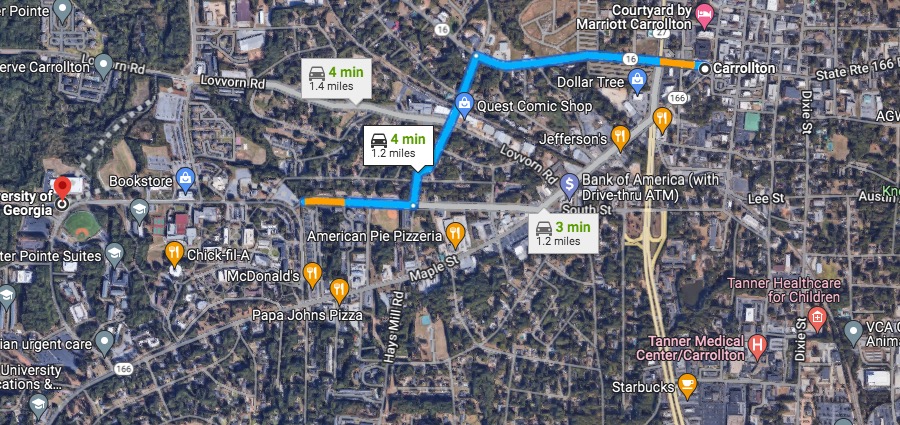Select the 4 min 1.4 miles alternate route
Image resolution: width=900 pixels, height=425 pixels.
333,77
